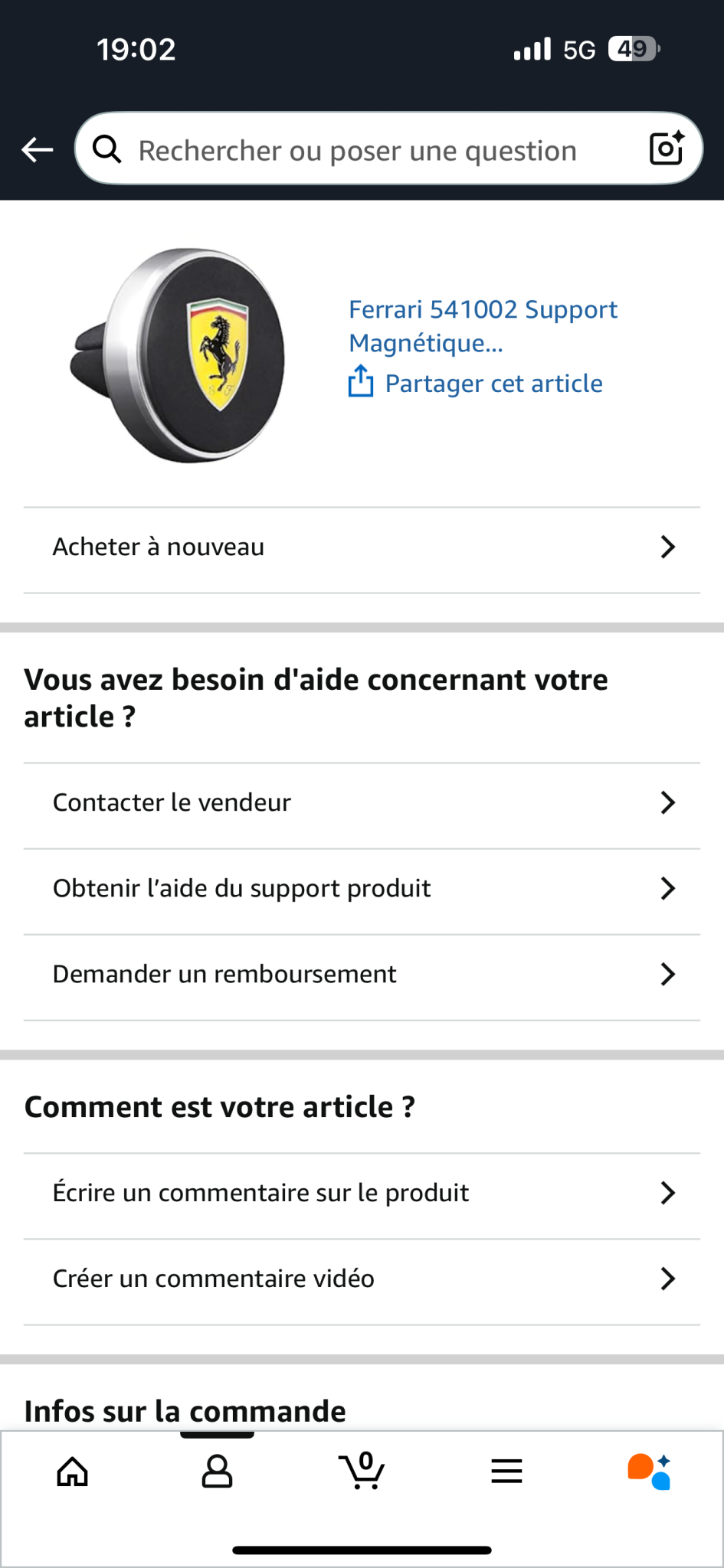Tap the search field to ask a question
The image size is (724, 1568).
click(356, 151)
